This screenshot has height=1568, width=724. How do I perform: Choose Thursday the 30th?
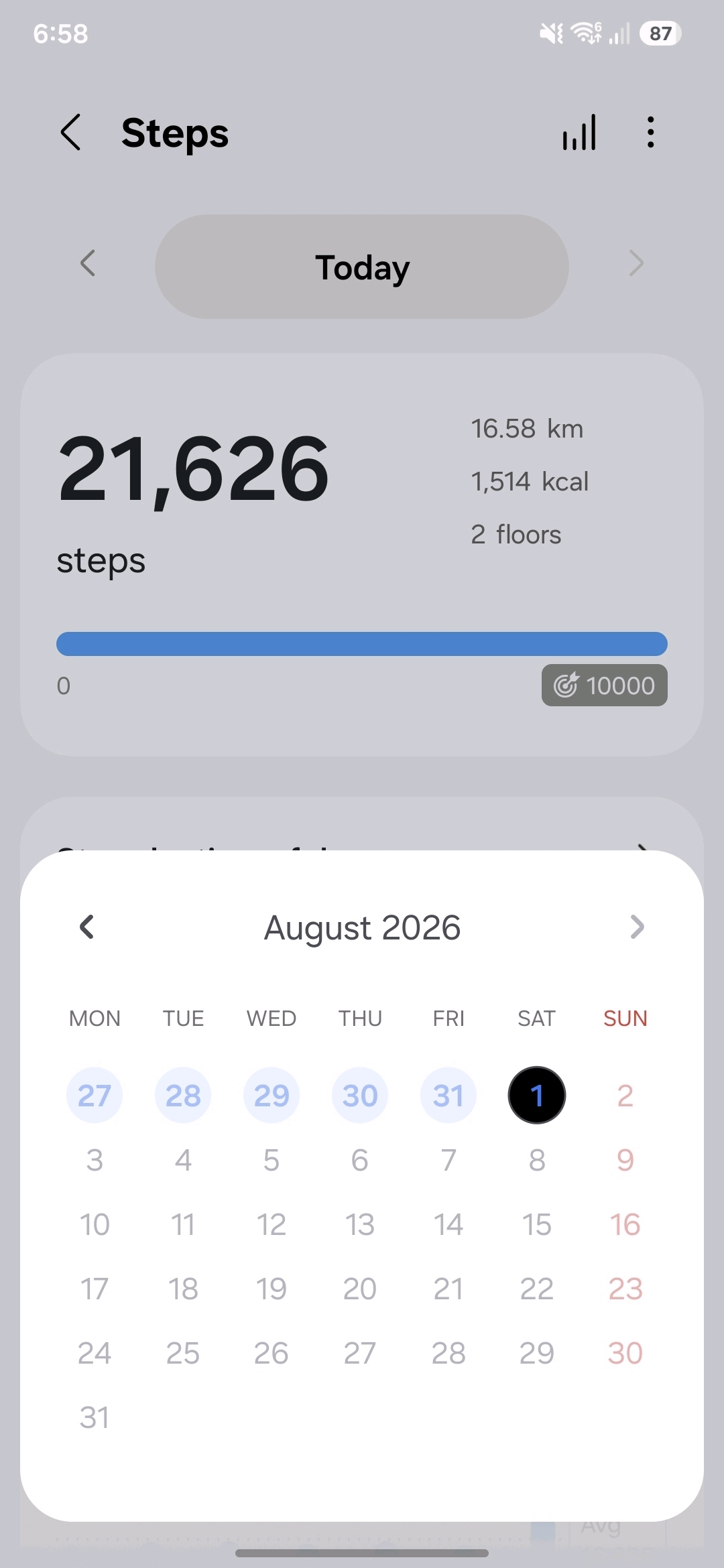360,1096
